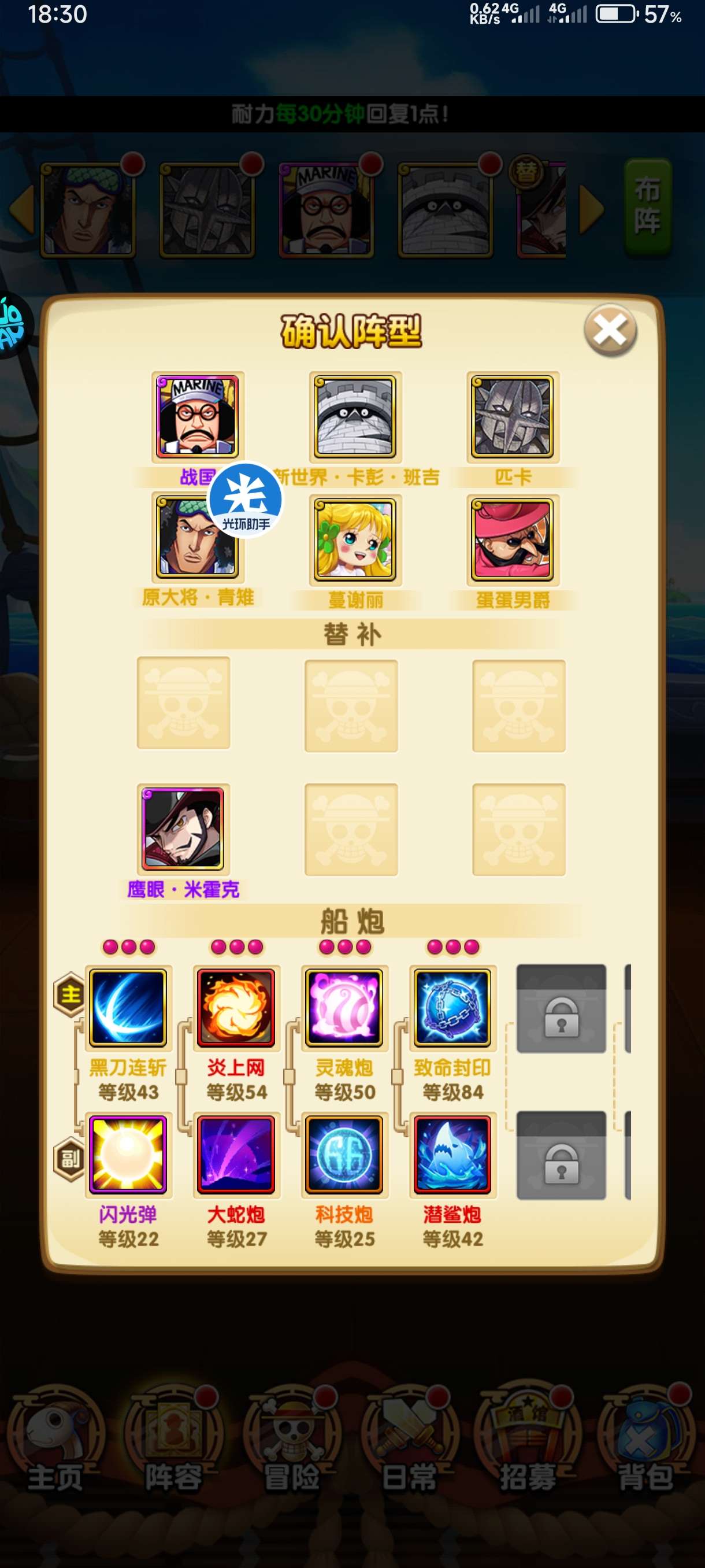Open the 光环助手 floating assistant
705x1568 pixels.
click(245, 500)
